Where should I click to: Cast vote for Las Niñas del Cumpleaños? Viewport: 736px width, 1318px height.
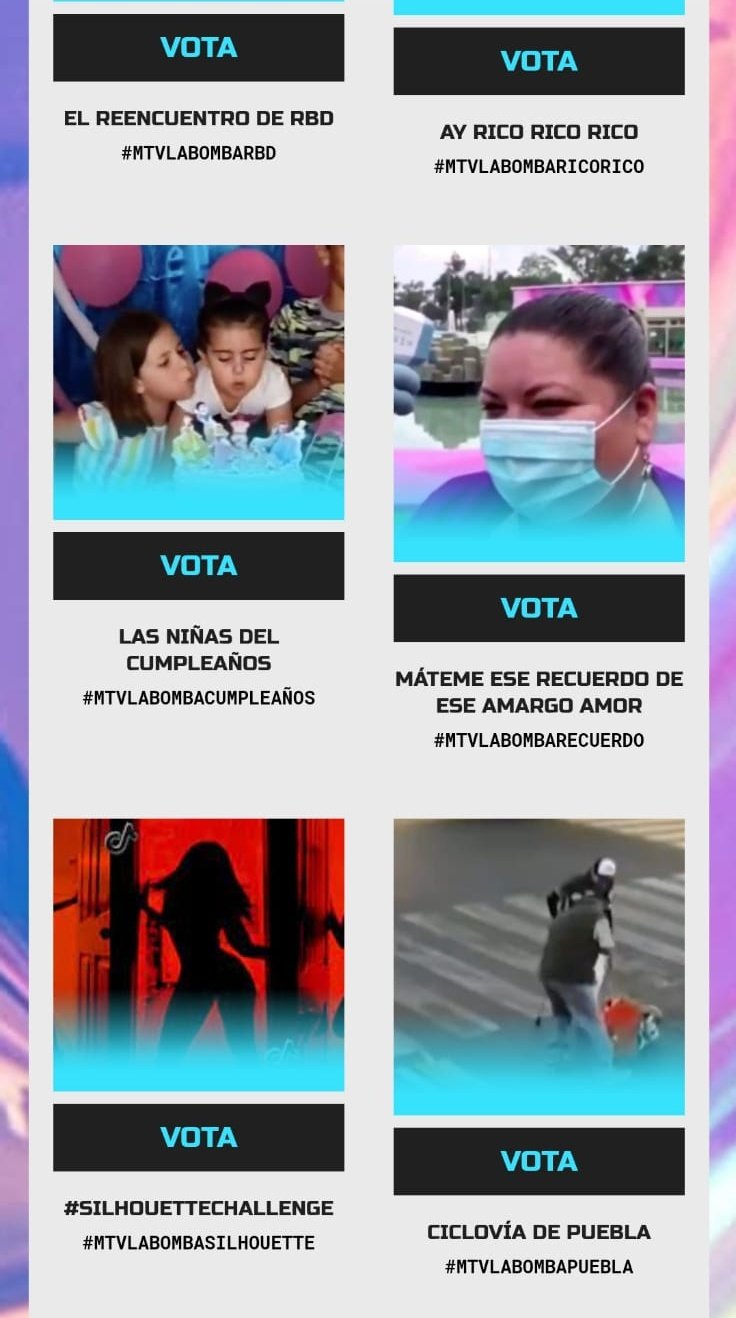pyautogui.click(x=198, y=566)
